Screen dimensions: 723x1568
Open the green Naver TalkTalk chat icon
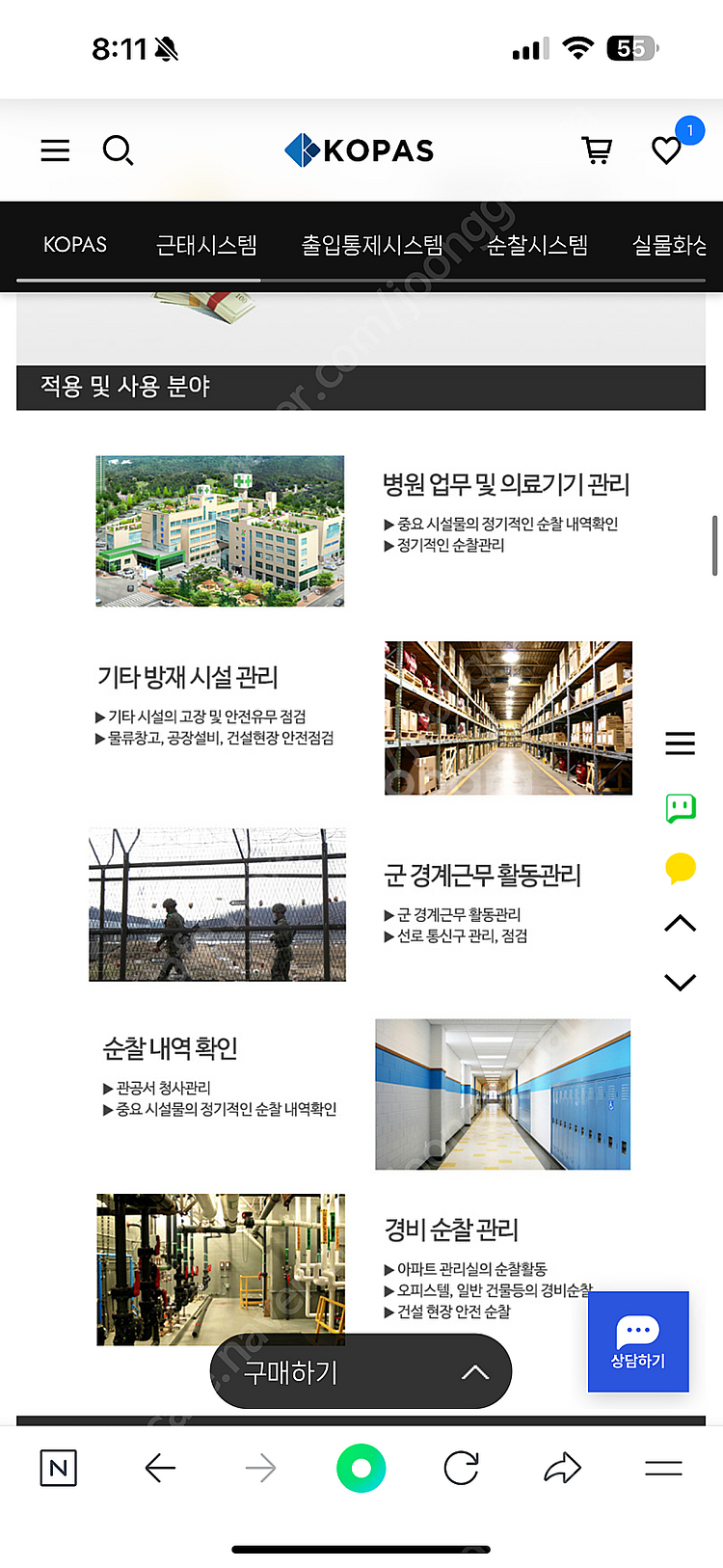[681, 807]
